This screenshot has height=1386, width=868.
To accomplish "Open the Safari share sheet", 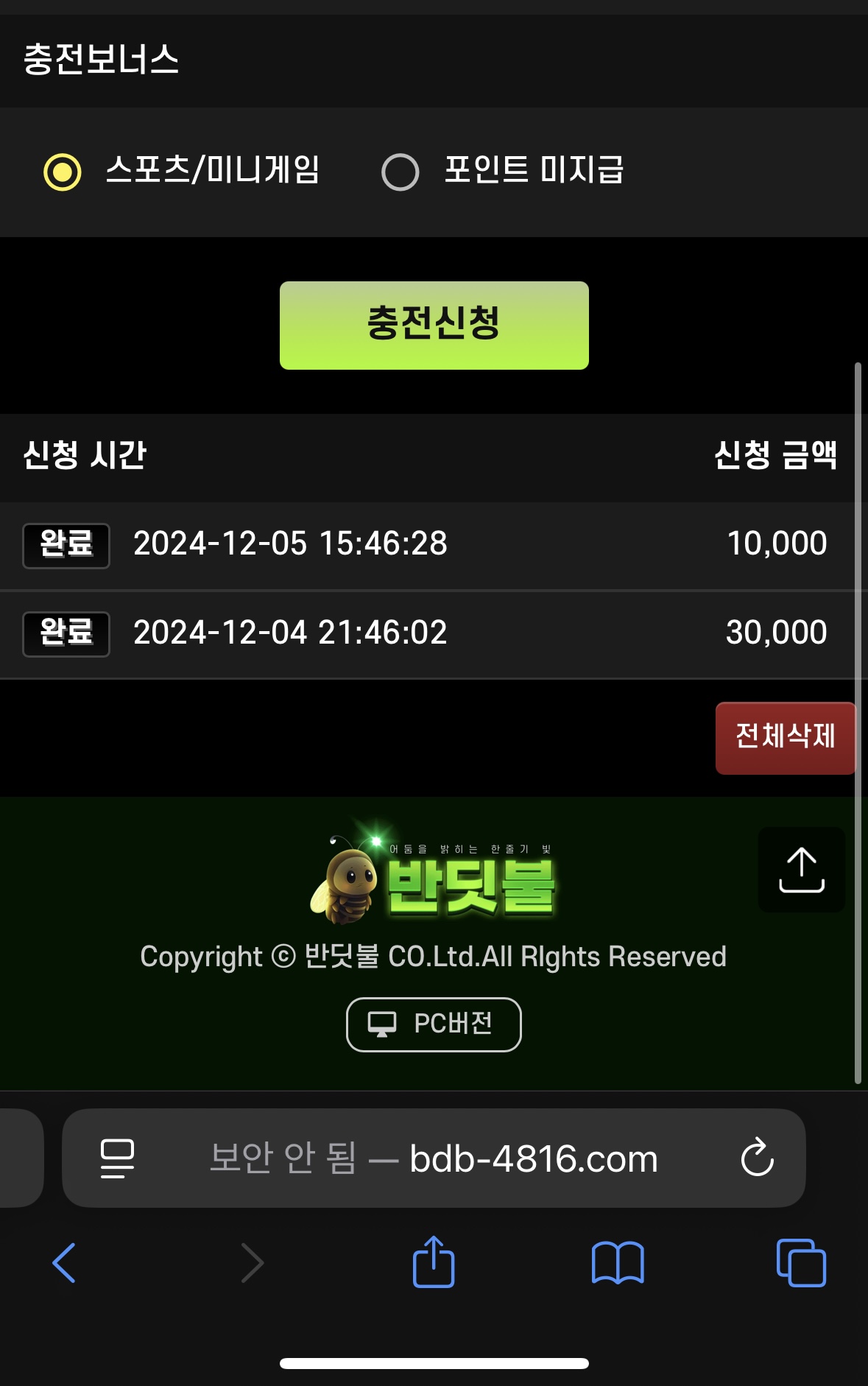I will click(x=434, y=1263).
